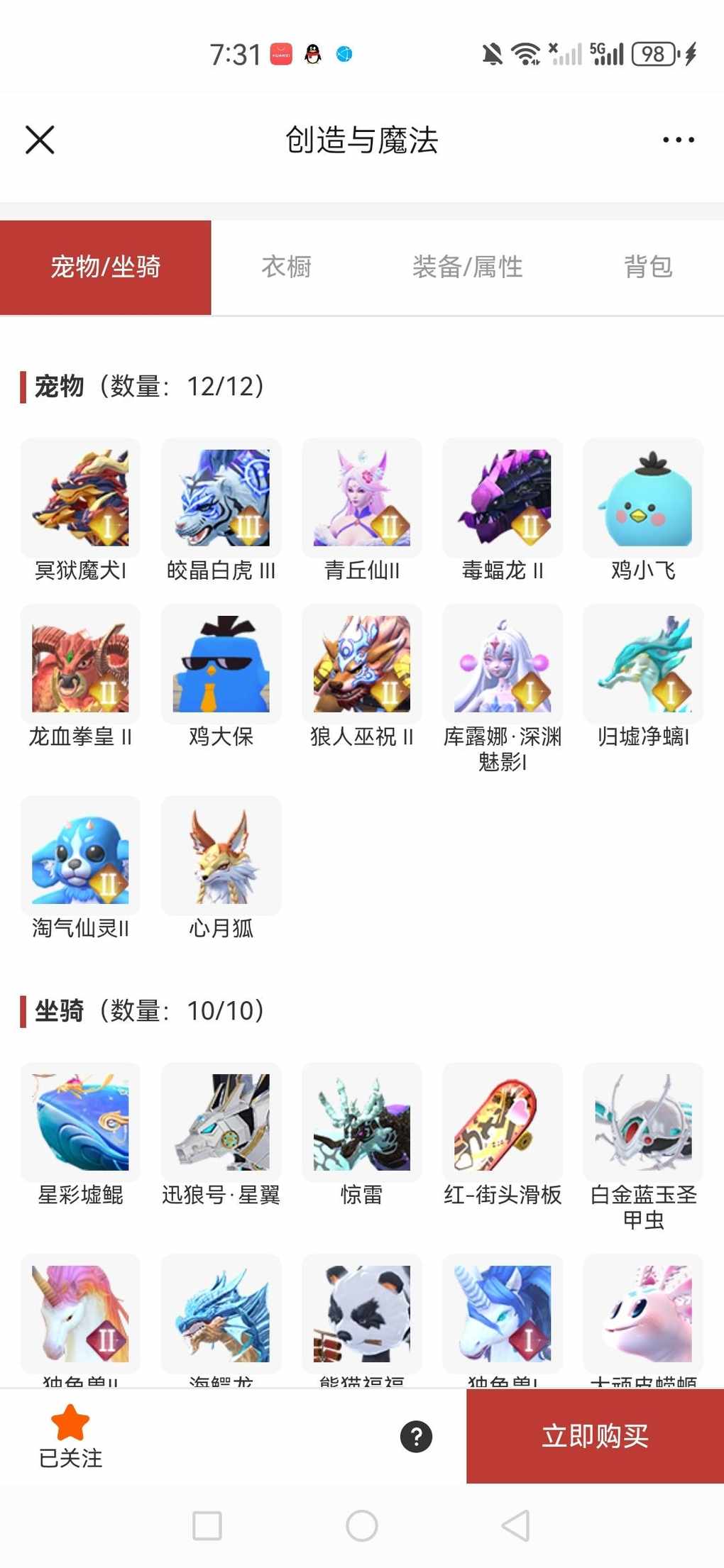Open the 背包 tab
The width and height of the screenshot is (724, 1568).
[647, 267]
